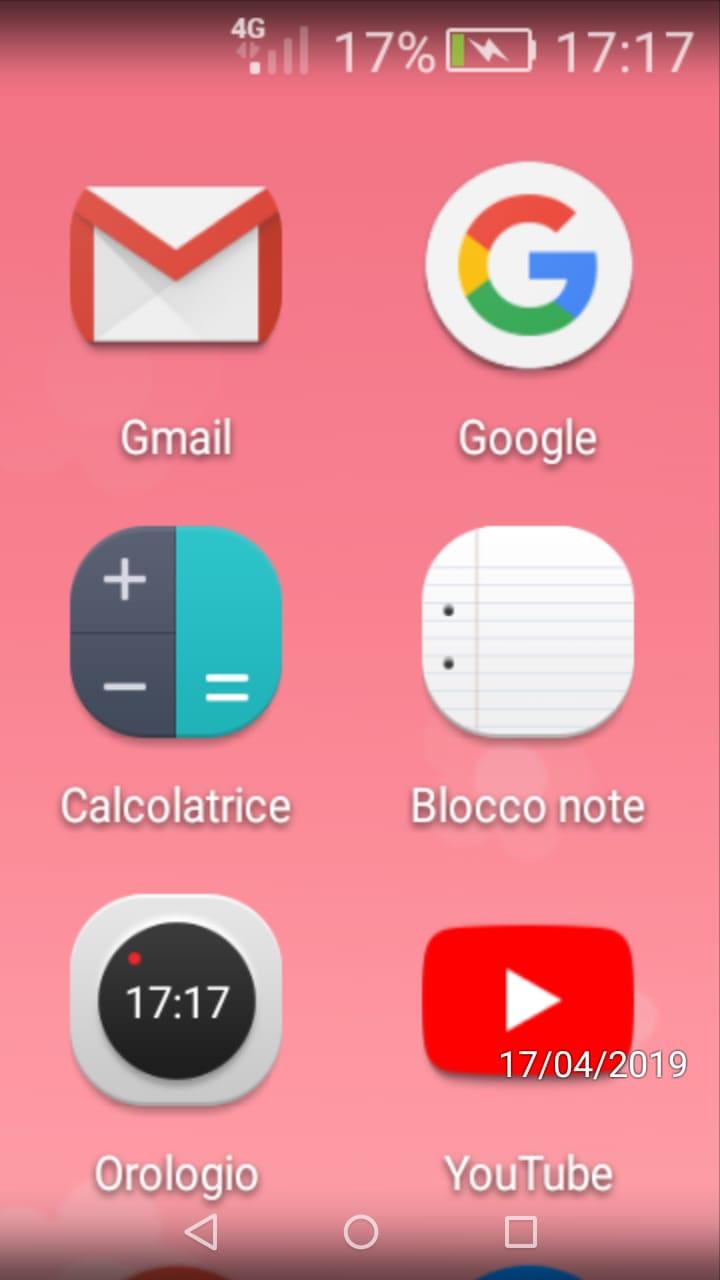Open the Blocco note app

click(x=528, y=632)
